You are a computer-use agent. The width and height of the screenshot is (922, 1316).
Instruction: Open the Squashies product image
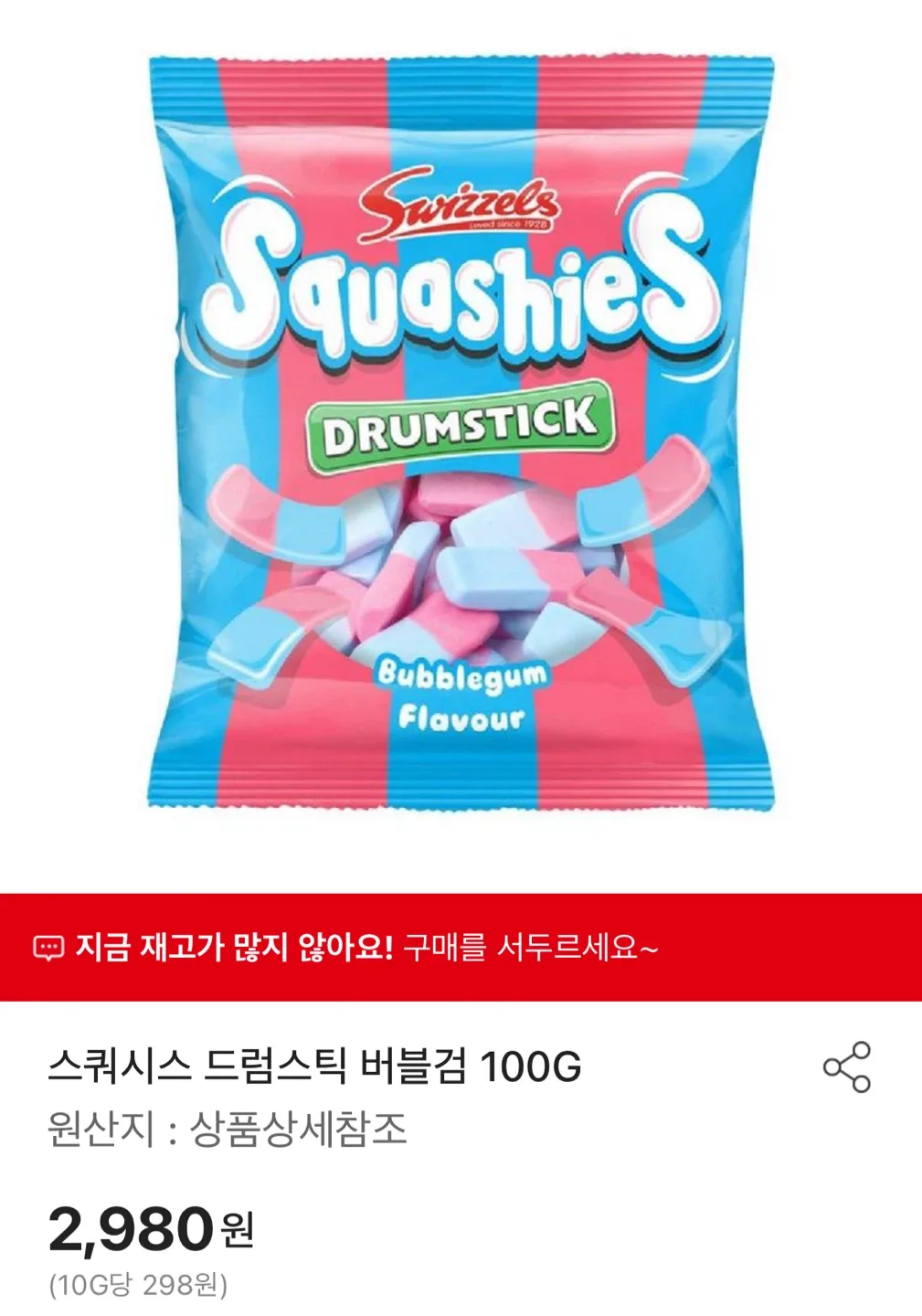coord(461,434)
